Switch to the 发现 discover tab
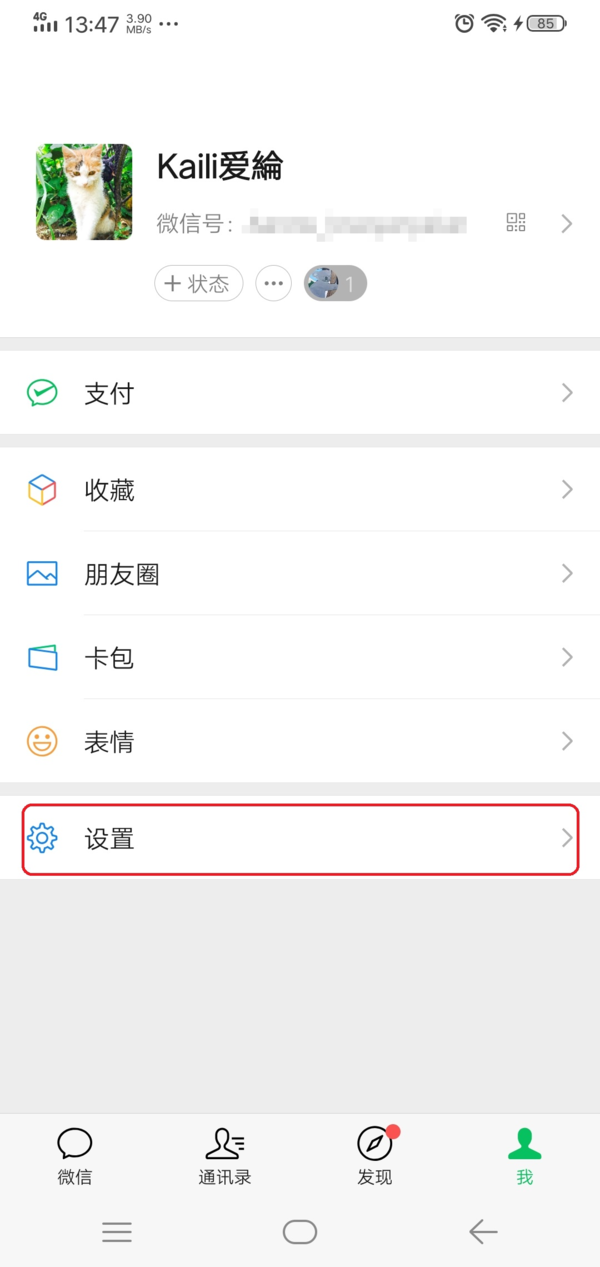Screen dimensions: 600x1267 [x=375, y=1156]
